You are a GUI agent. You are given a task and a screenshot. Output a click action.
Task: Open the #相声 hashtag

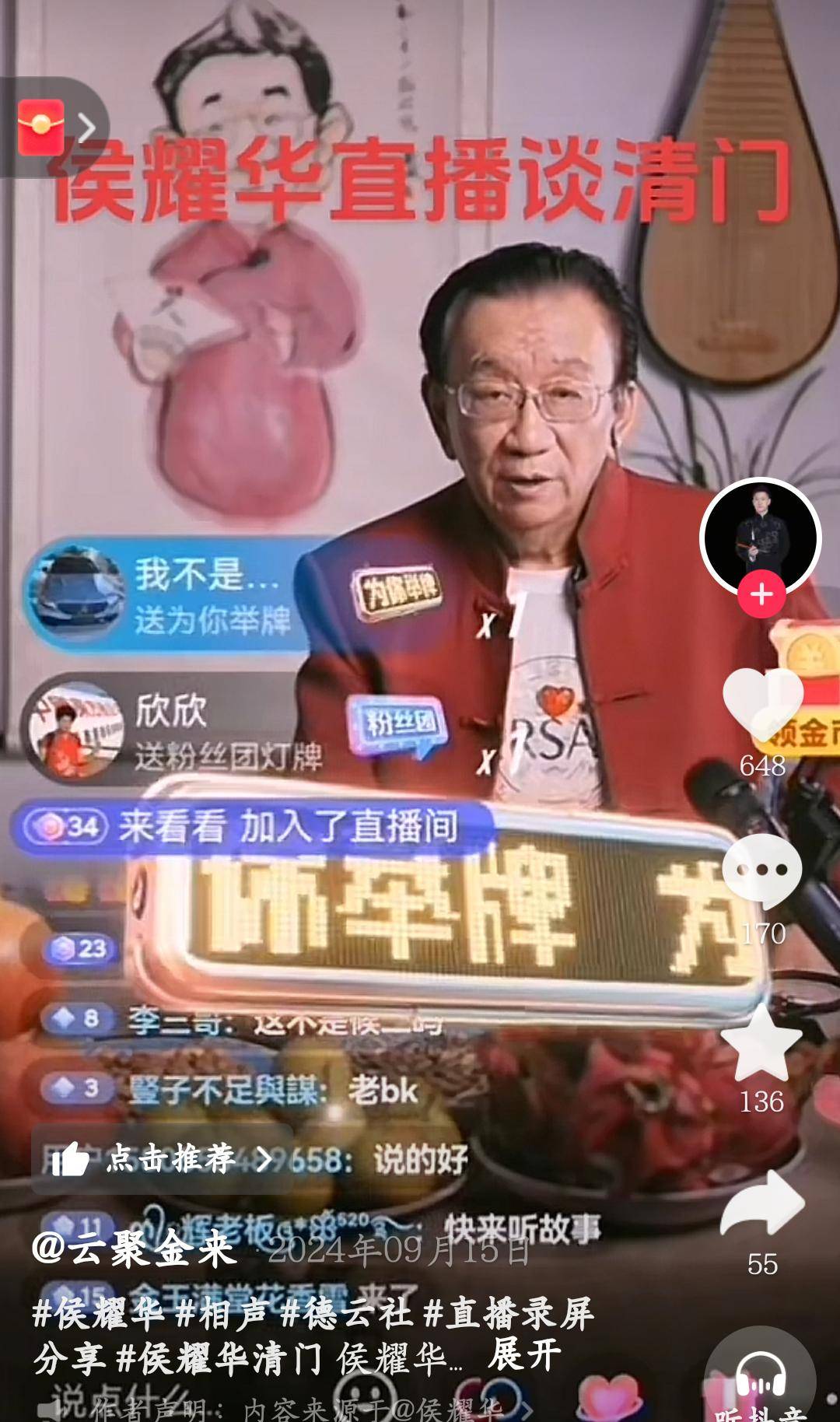tap(222, 1314)
